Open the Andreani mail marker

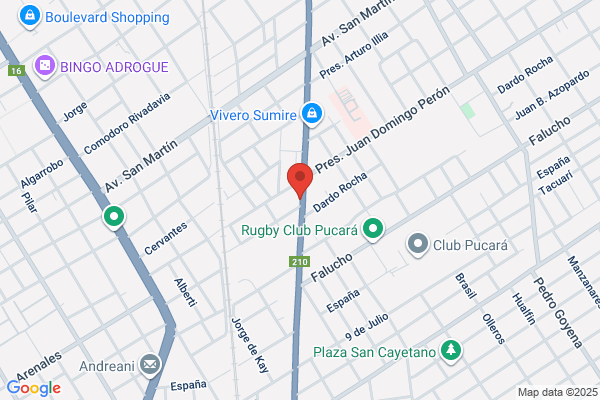pos(150,365)
